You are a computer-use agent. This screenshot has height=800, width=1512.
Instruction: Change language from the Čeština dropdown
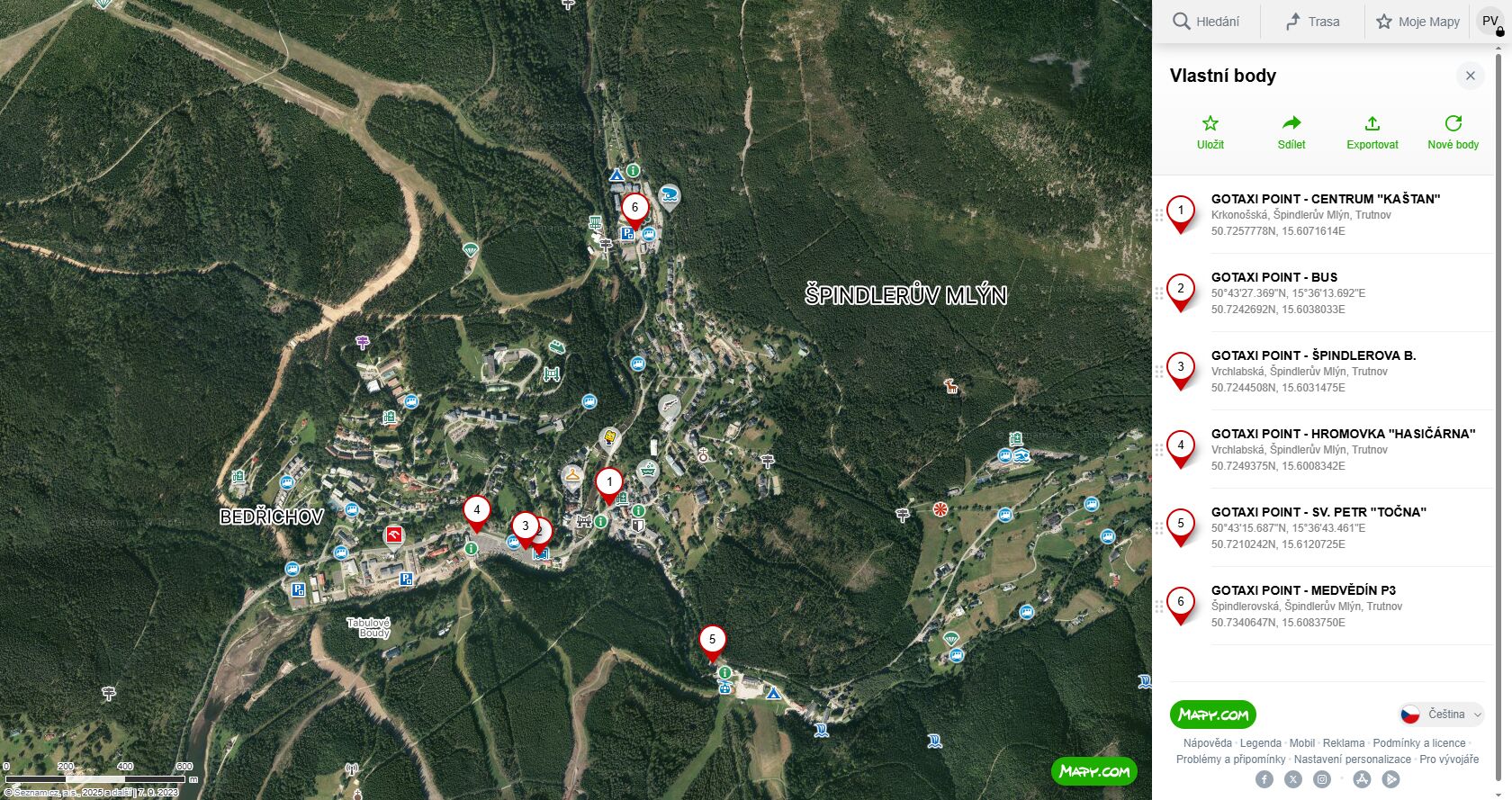pyautogui.click(x=1441, y=715)
